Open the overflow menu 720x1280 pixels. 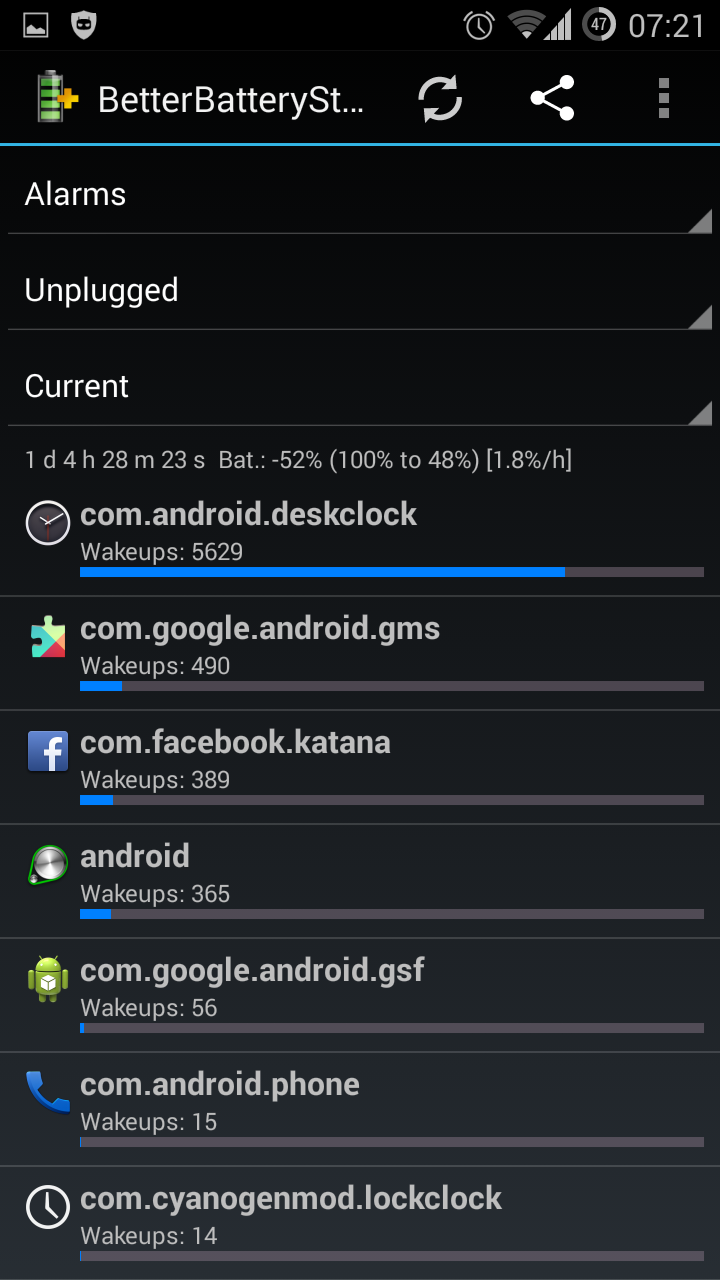click(x=664, y=99)
